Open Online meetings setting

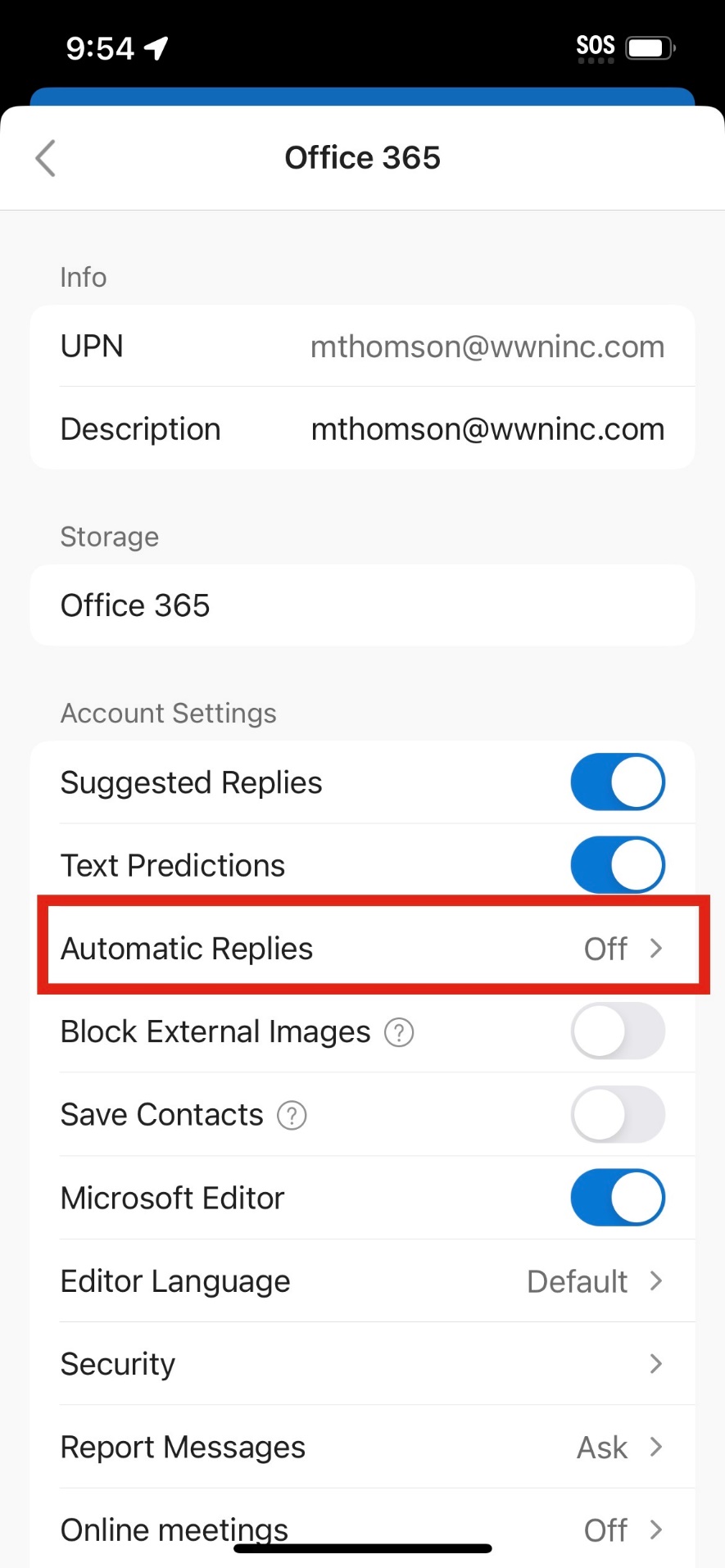[x=363, y=1529]
